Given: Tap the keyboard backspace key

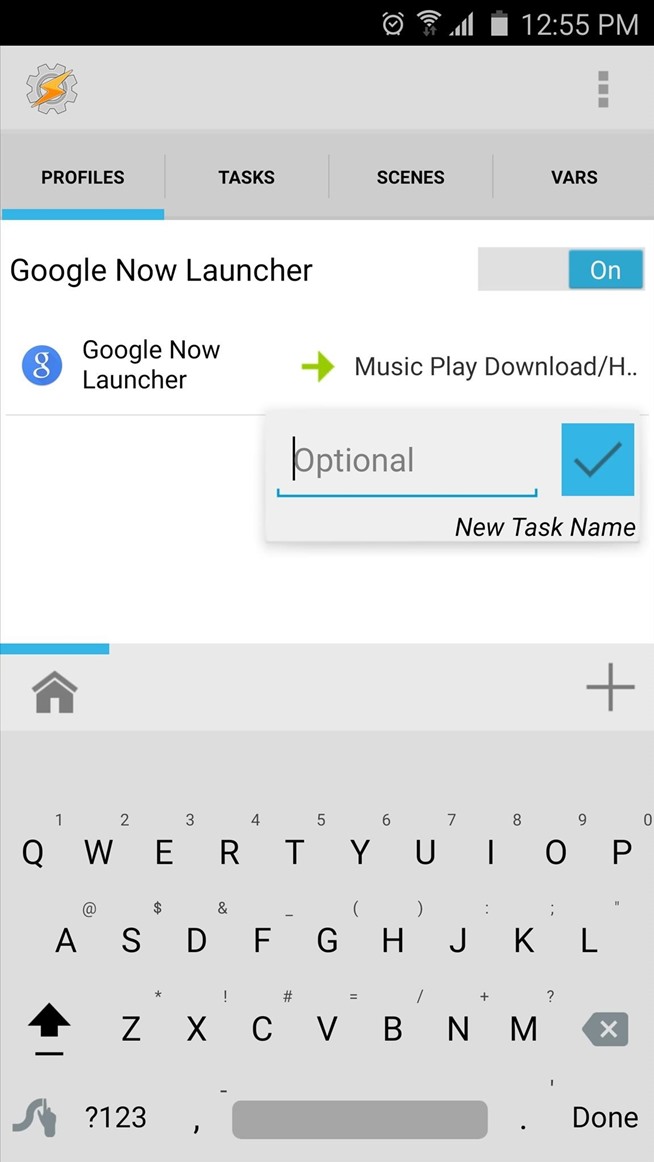Looking at the screenshot, I should tap(604, 1028).
